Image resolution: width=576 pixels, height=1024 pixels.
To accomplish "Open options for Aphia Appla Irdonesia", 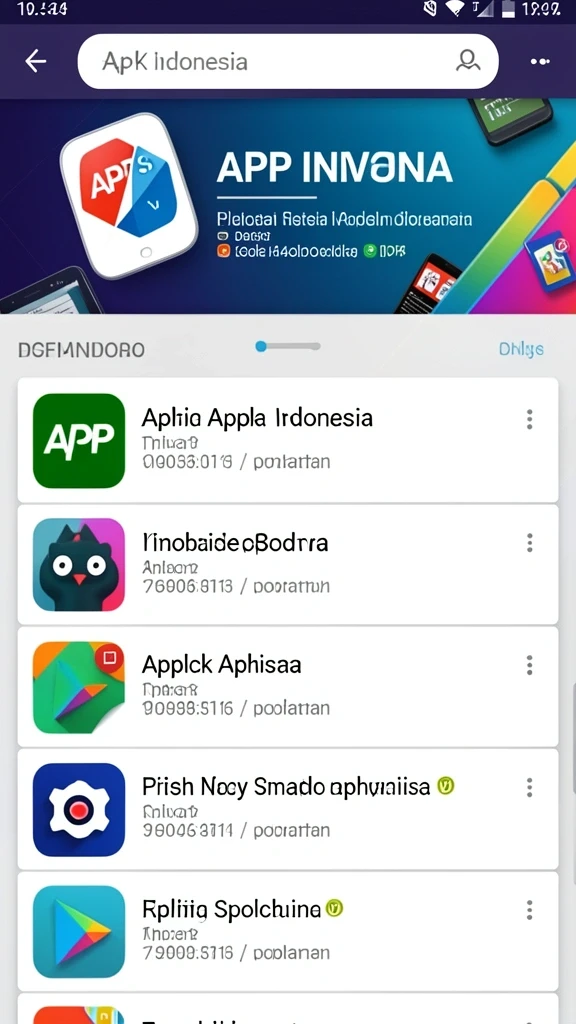I will point(530,419).
